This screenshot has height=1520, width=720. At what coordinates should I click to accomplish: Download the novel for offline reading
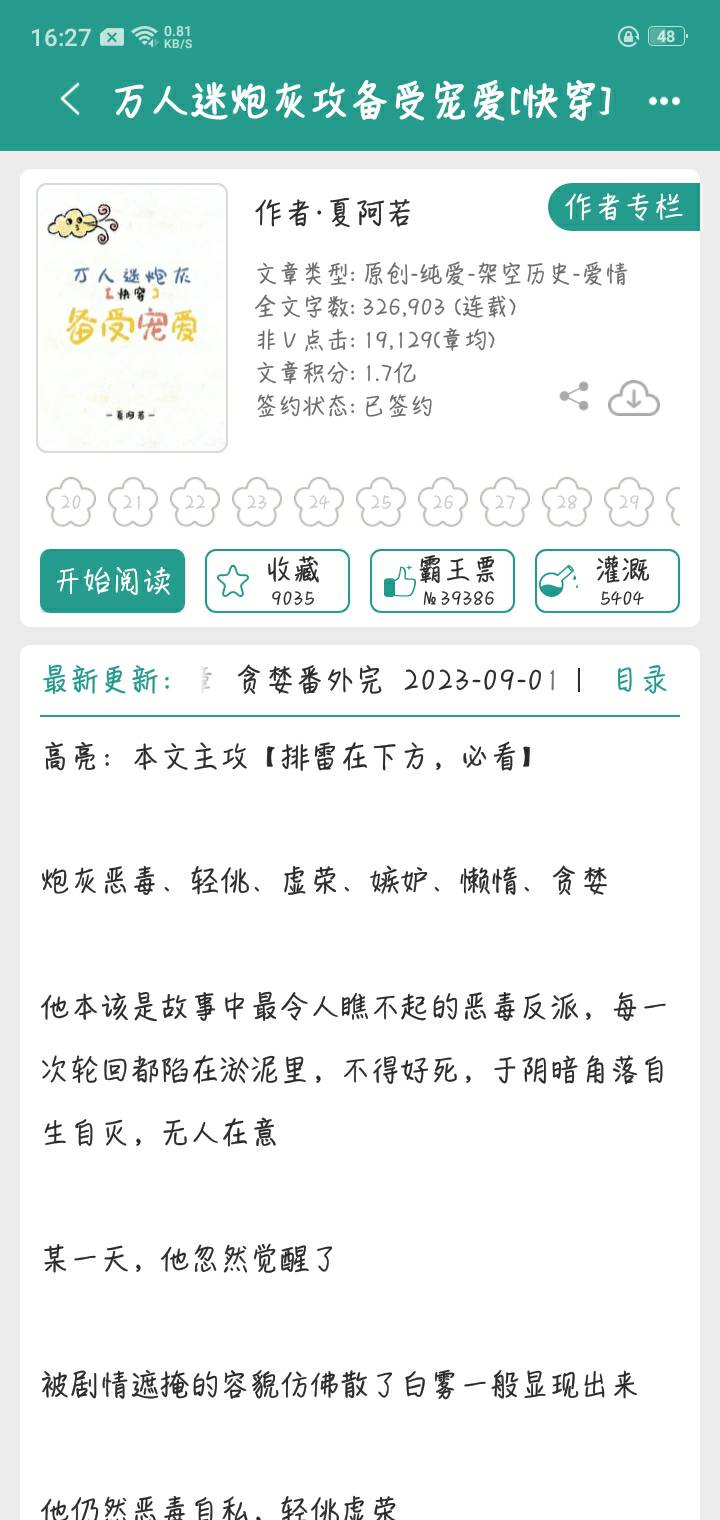click(x=634, y=398)
